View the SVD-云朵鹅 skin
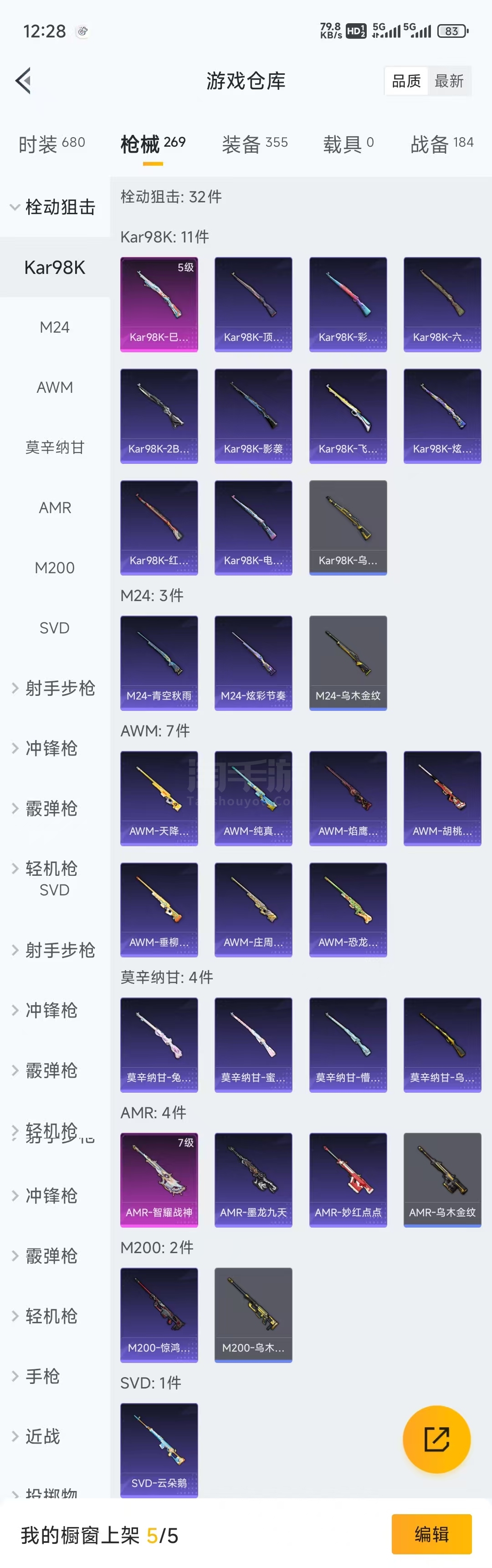492x1568 pixels. tap(159, 1450)
